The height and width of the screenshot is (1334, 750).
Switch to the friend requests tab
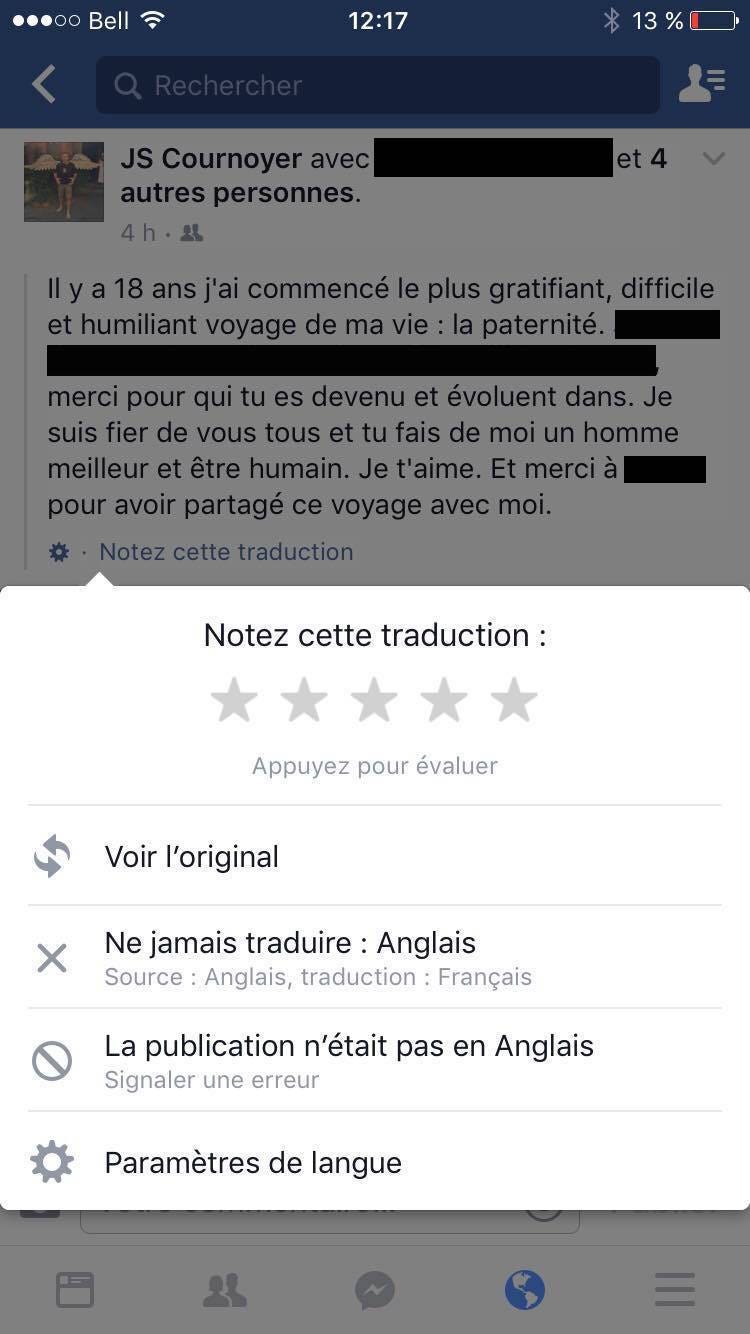pos(225,1290)
